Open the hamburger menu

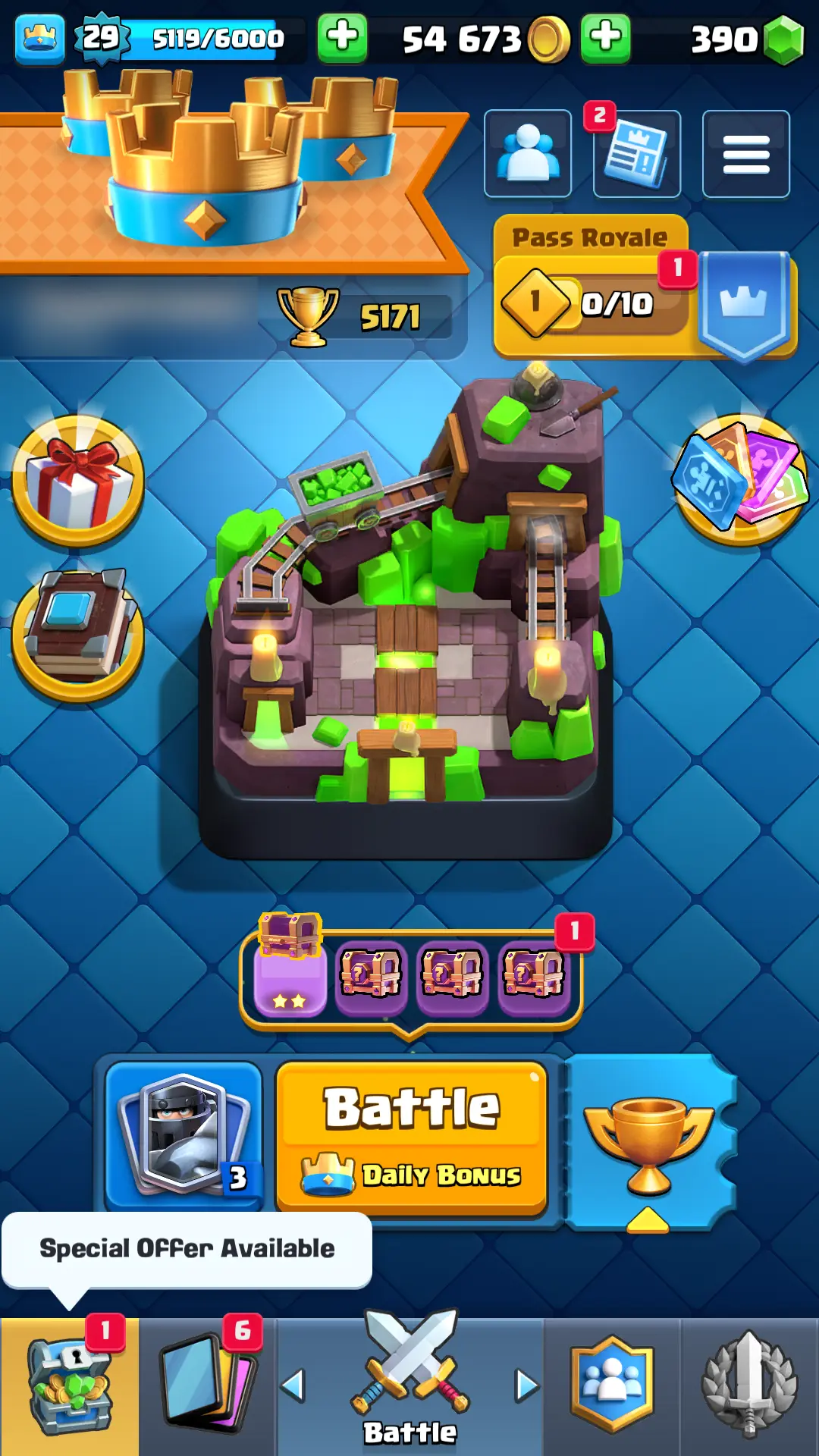point(745,154)
